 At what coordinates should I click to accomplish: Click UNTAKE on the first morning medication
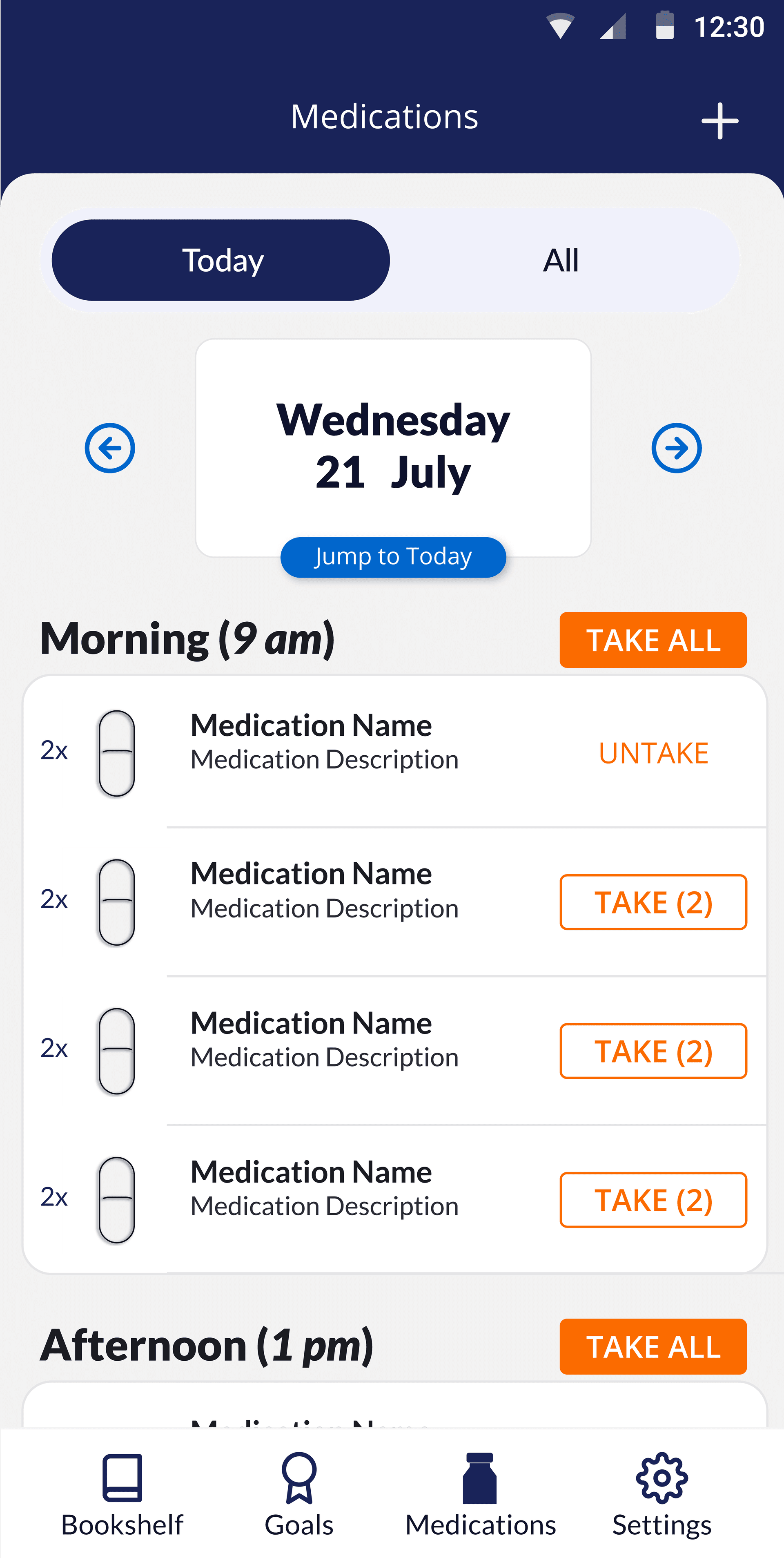coord(654,753)
